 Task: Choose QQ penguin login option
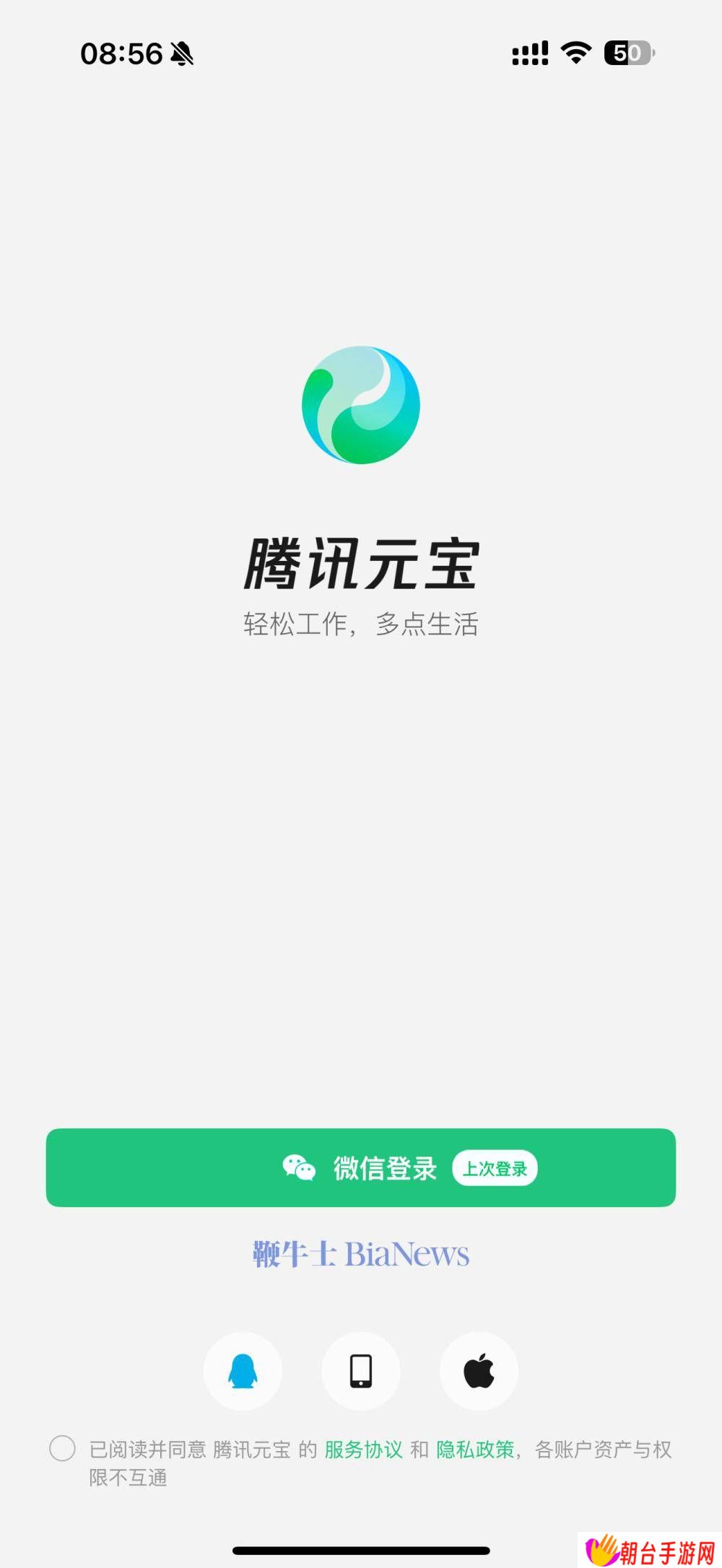pos(243,1371)
